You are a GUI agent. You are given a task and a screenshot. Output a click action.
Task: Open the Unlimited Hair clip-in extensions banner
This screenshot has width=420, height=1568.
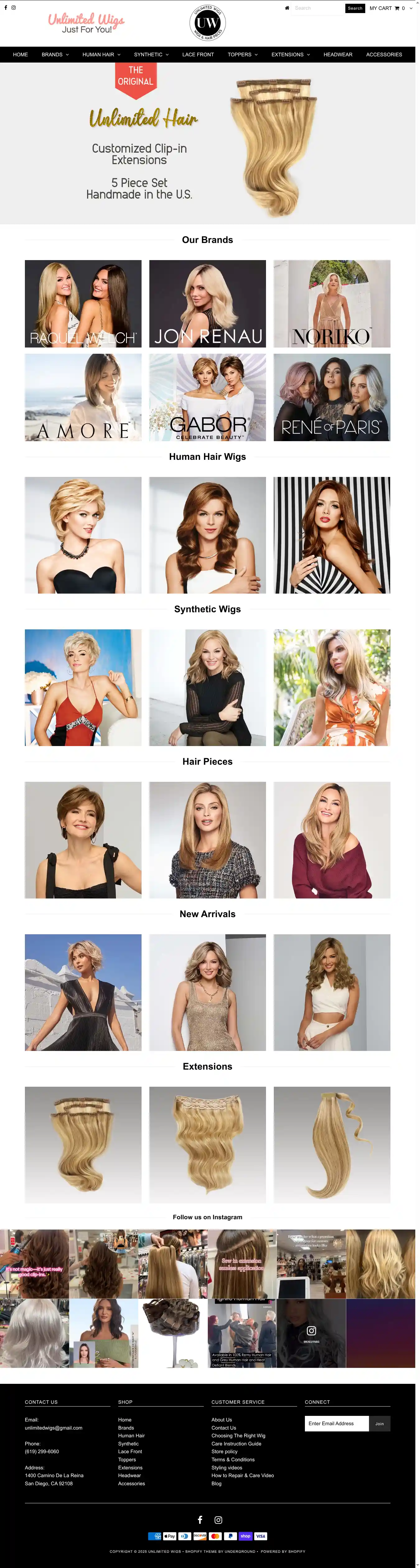pyautogui.click(x=207, y=144)
